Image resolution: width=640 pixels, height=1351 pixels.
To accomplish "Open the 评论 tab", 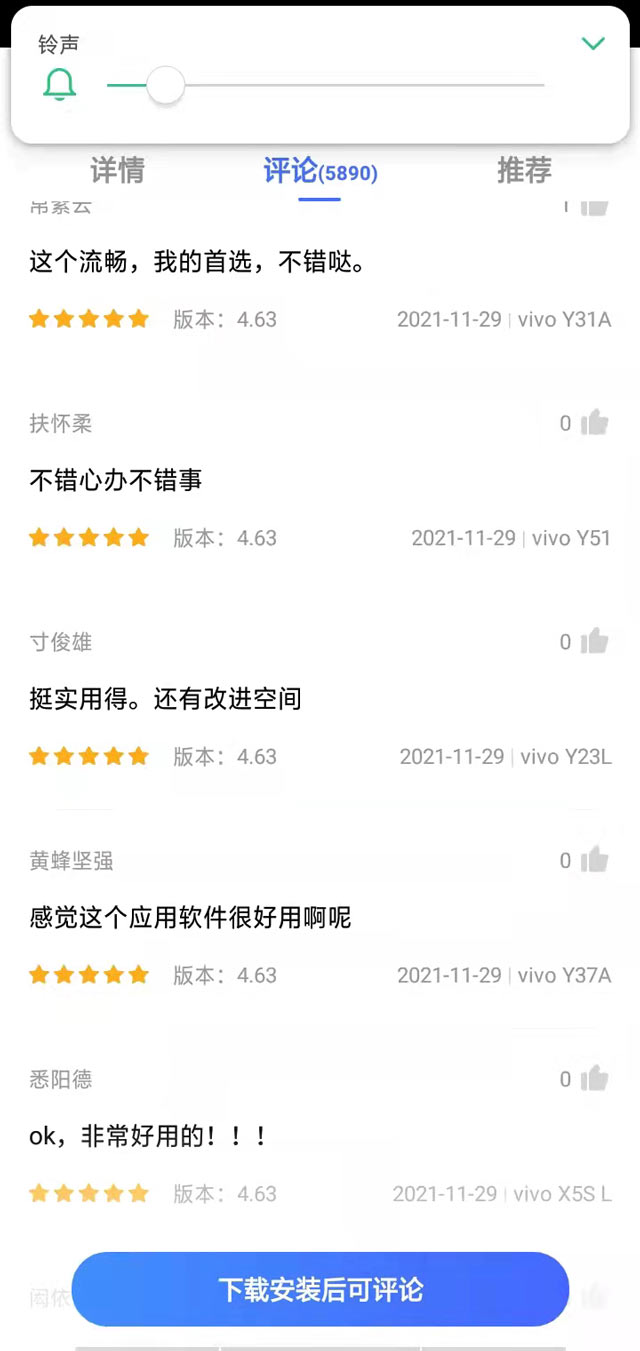I will coord(319,172).
